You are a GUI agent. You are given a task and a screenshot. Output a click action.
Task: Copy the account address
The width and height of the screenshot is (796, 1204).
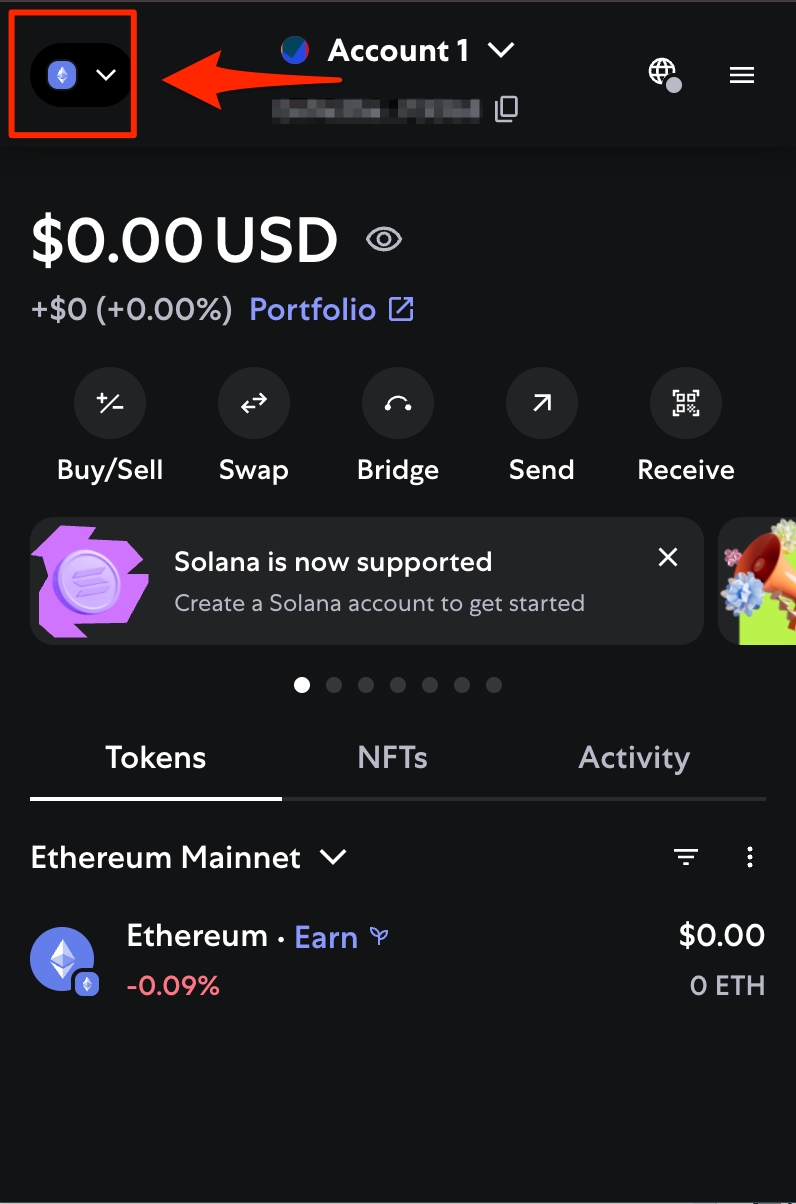click(x=507, y=108)
